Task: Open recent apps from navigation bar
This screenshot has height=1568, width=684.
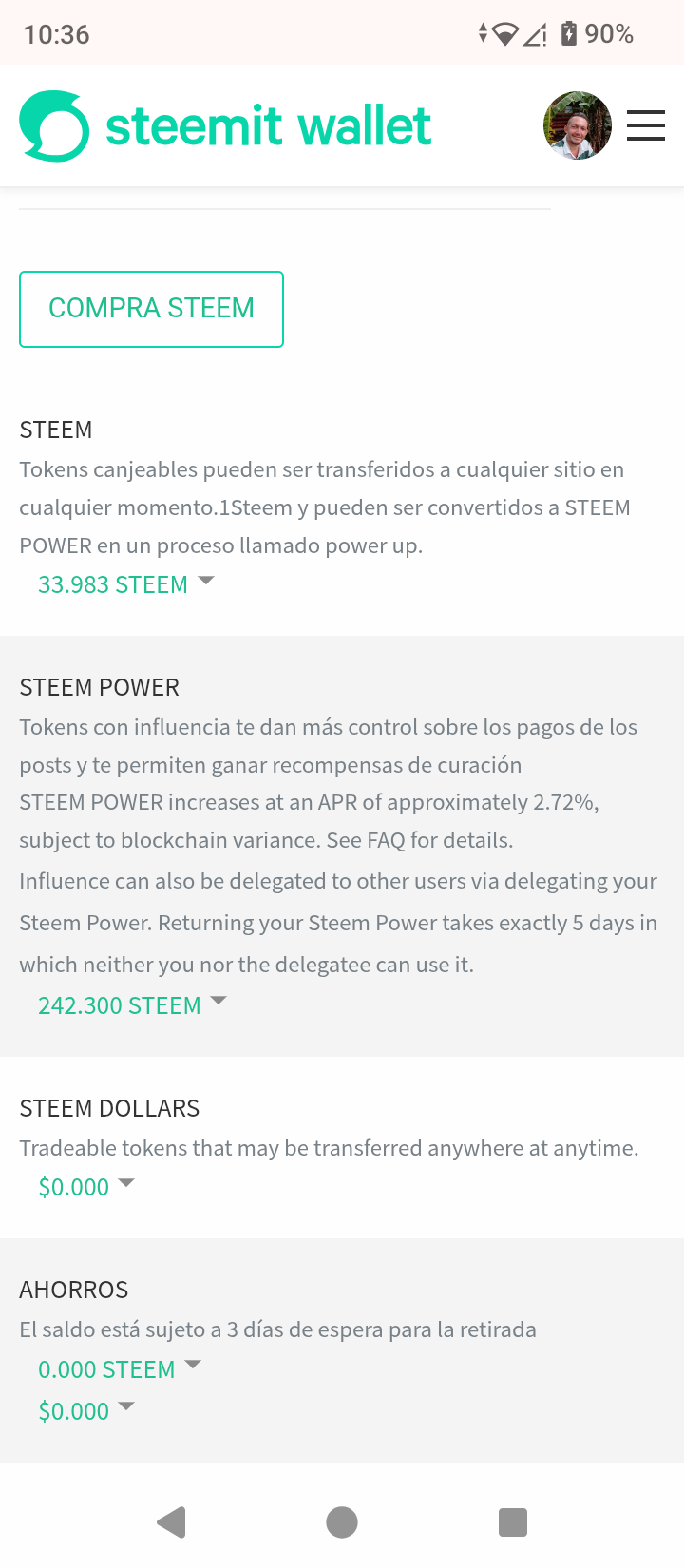Action: pos(513,1522)
